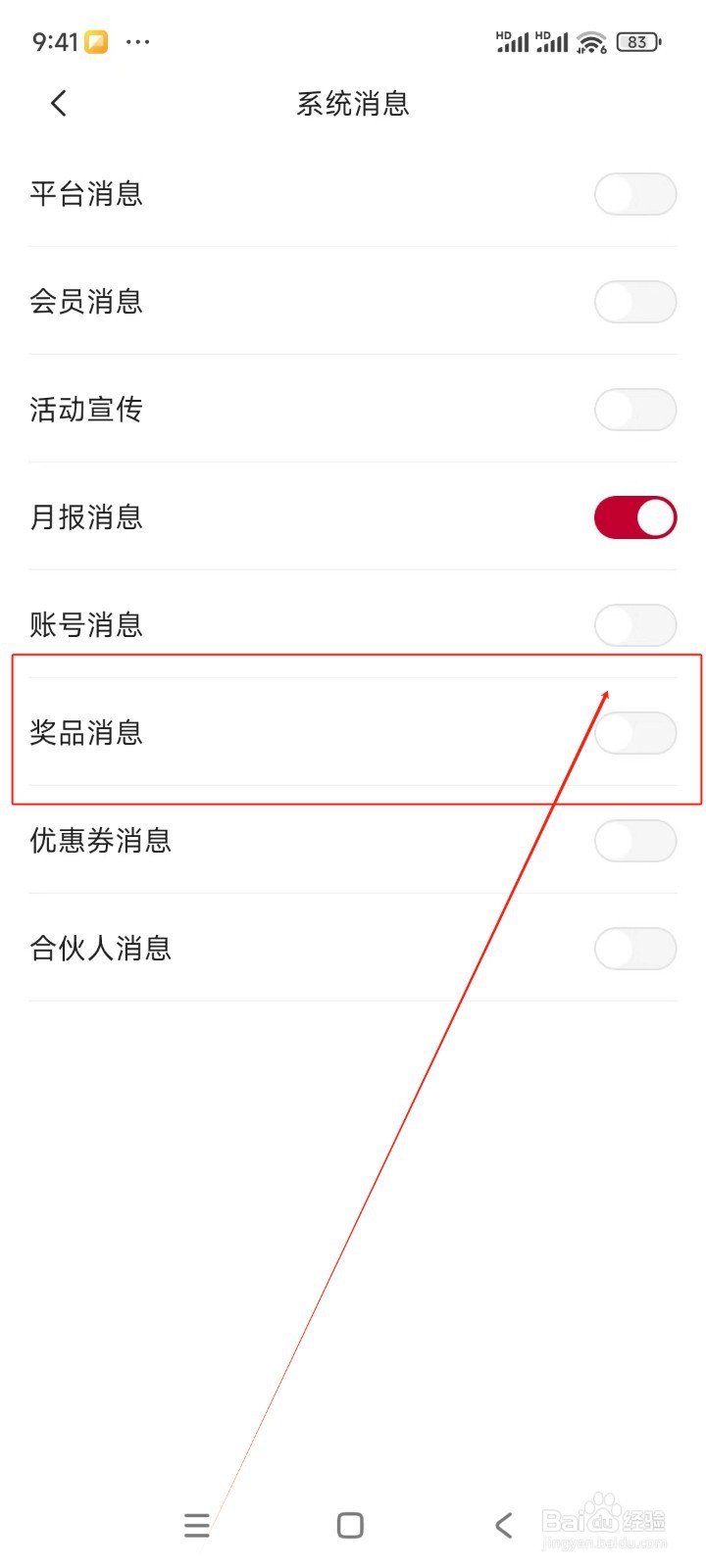The image size is (706, 1568).
Task: Turn on 会员消息 notifications
Action: click(635, 302)
